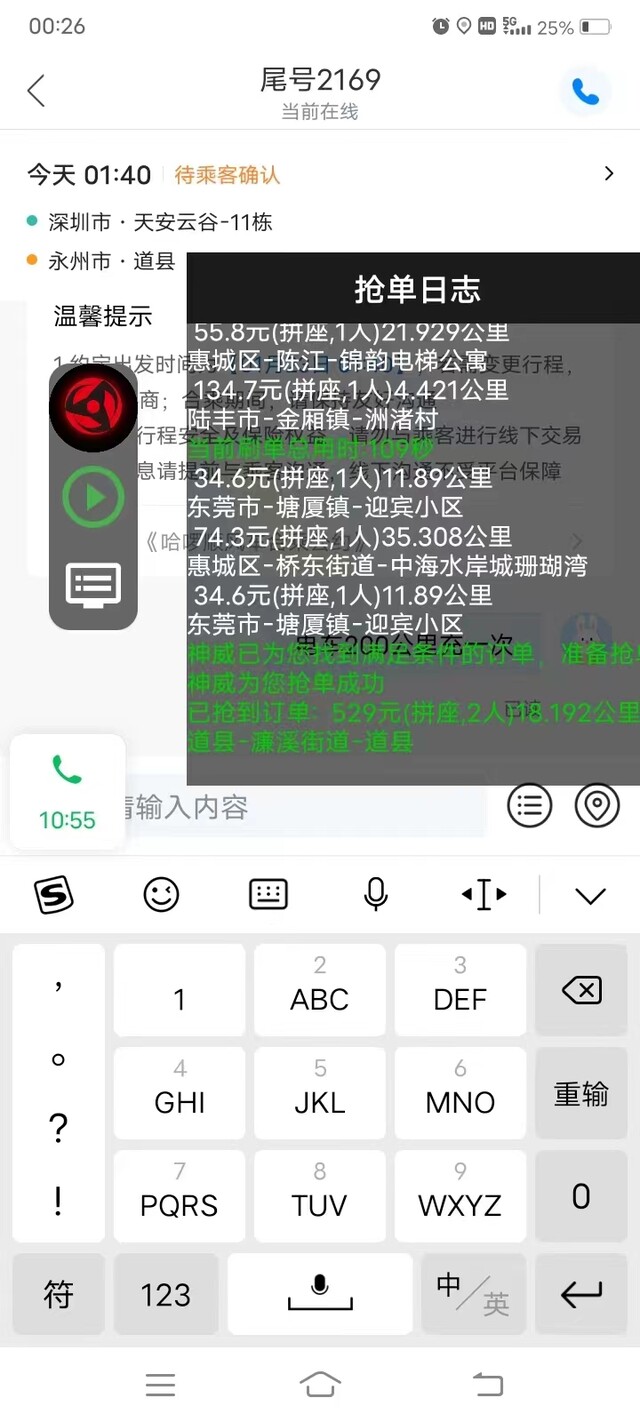Viewport: 640px width, 1422px height.
Task: Open the Sogou keyboard logo menu
Action: (54, 894)
